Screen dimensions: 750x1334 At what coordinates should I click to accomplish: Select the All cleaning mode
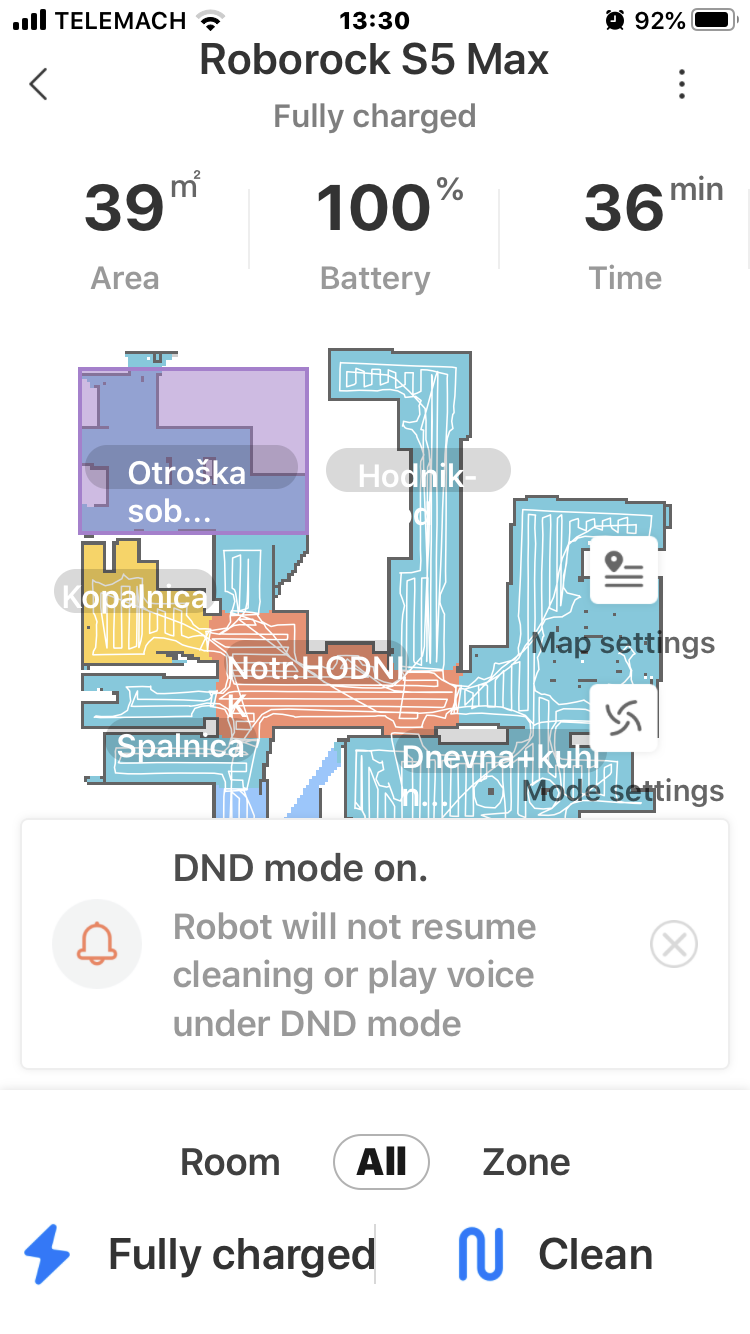point(381,1162)
